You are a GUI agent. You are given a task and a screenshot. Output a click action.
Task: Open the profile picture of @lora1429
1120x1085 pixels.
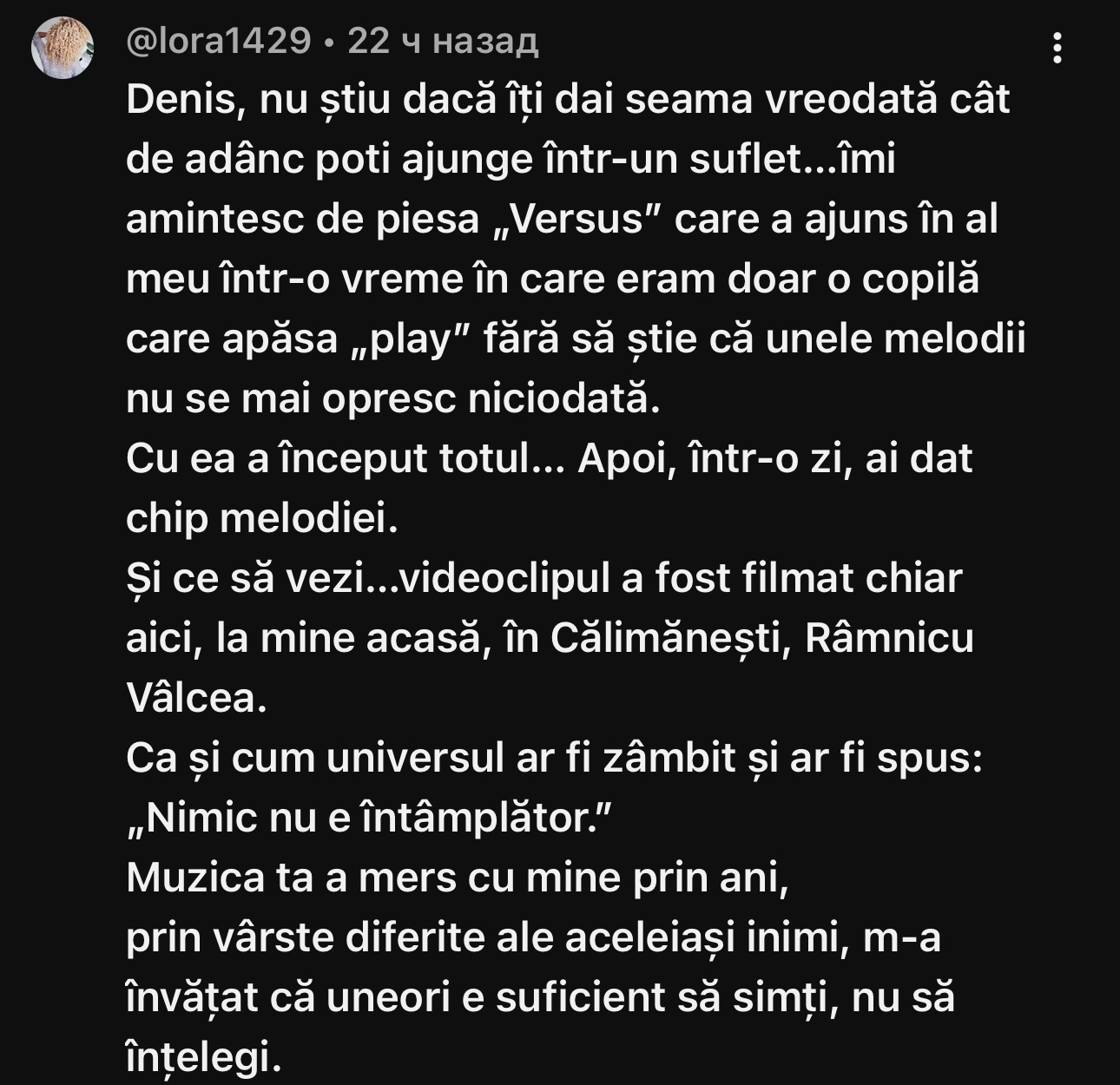tap(63, 48)
